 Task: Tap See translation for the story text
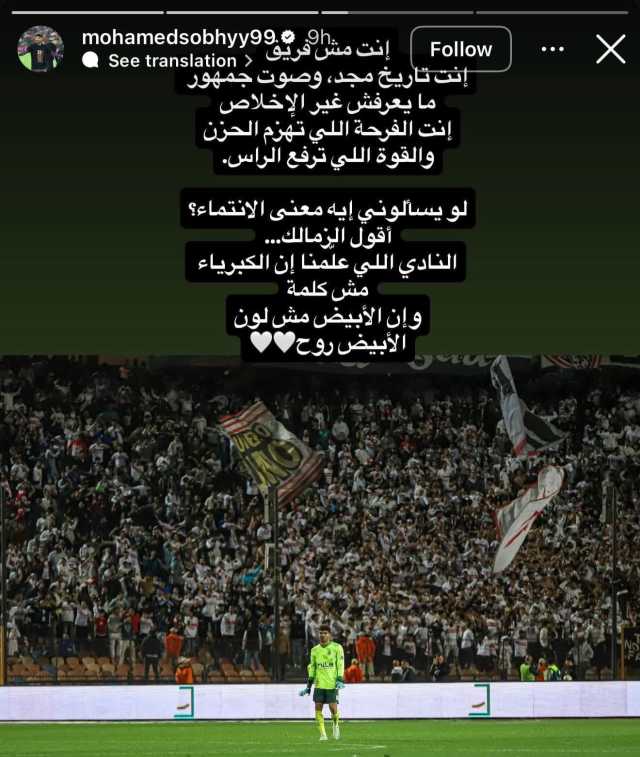[x=171, y=61]
